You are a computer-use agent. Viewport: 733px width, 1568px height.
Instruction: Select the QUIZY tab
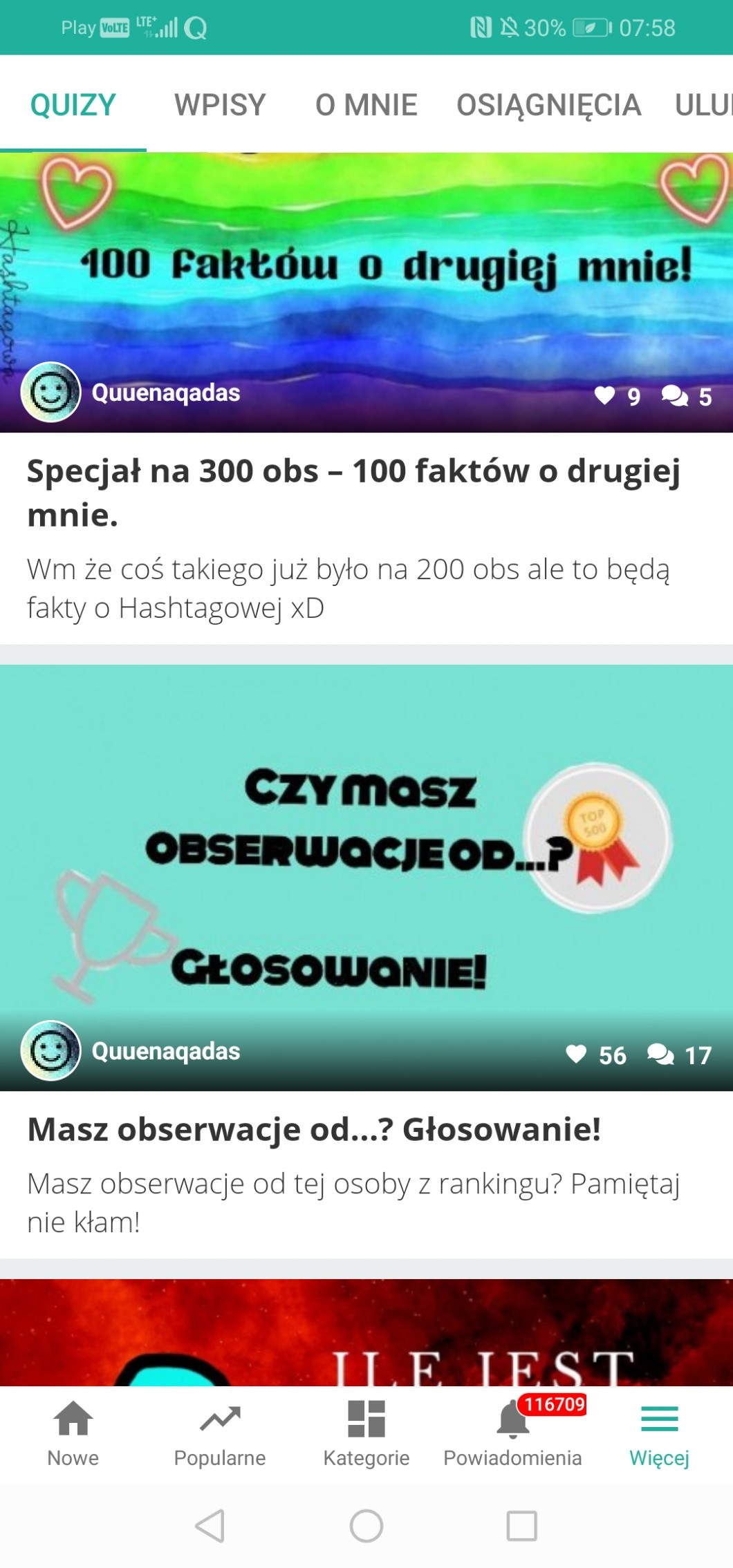(73, 105)
